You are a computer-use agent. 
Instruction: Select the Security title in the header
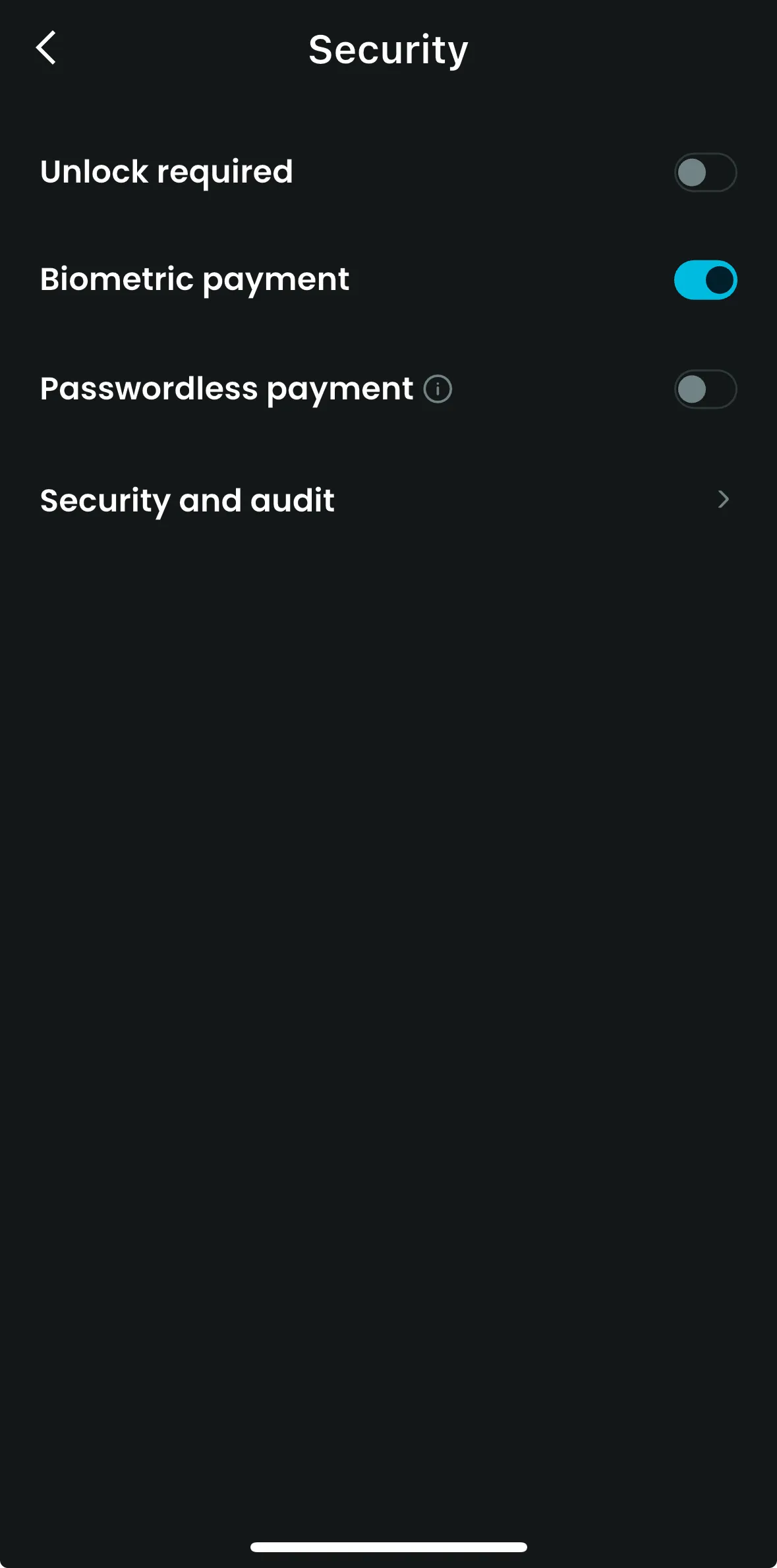click(388, 48)
